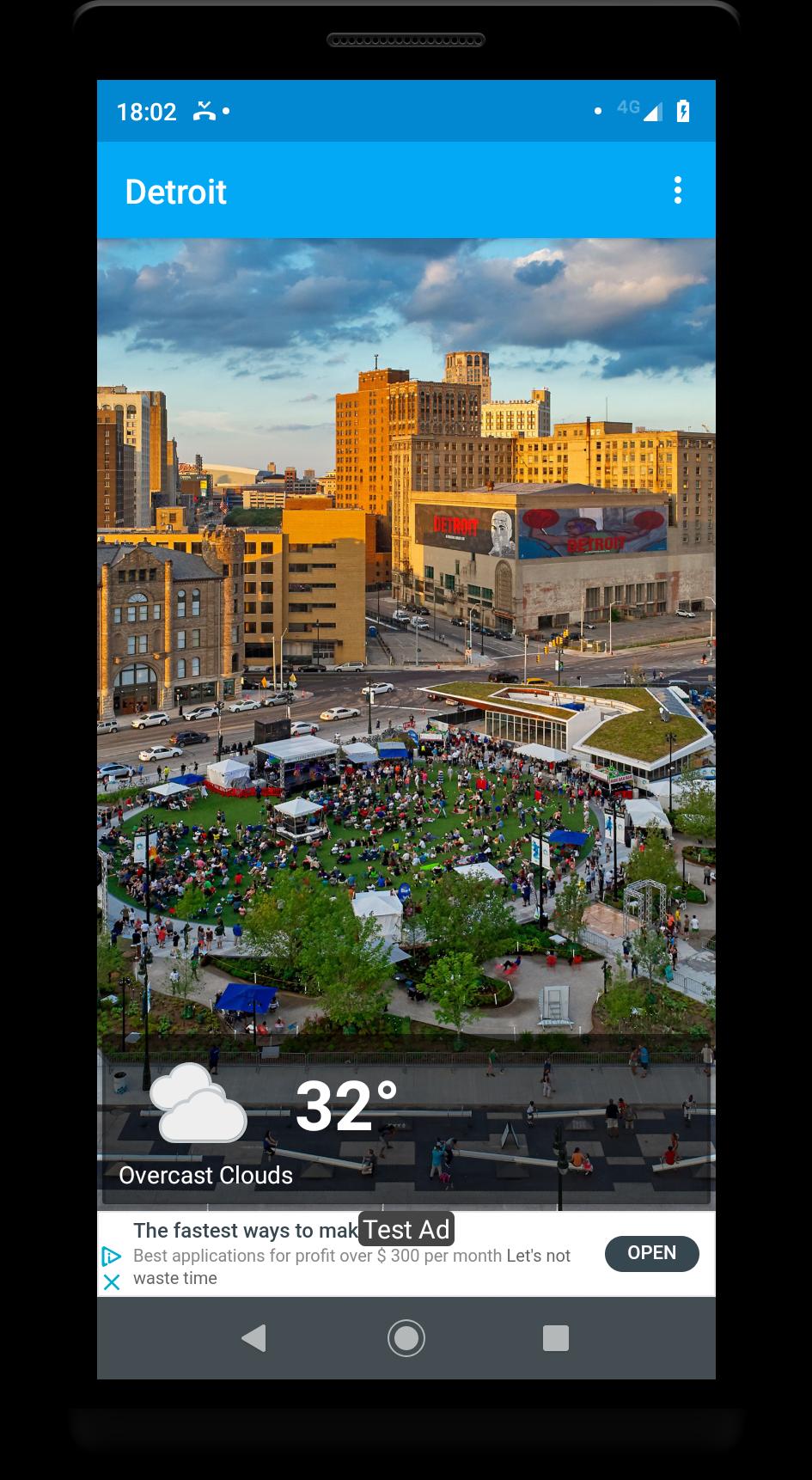Image resolution: width=812 pixels, height=1480 pixels.
Task: Tap the Detroit cityscape background photo
Action: (x=406, y=602)
